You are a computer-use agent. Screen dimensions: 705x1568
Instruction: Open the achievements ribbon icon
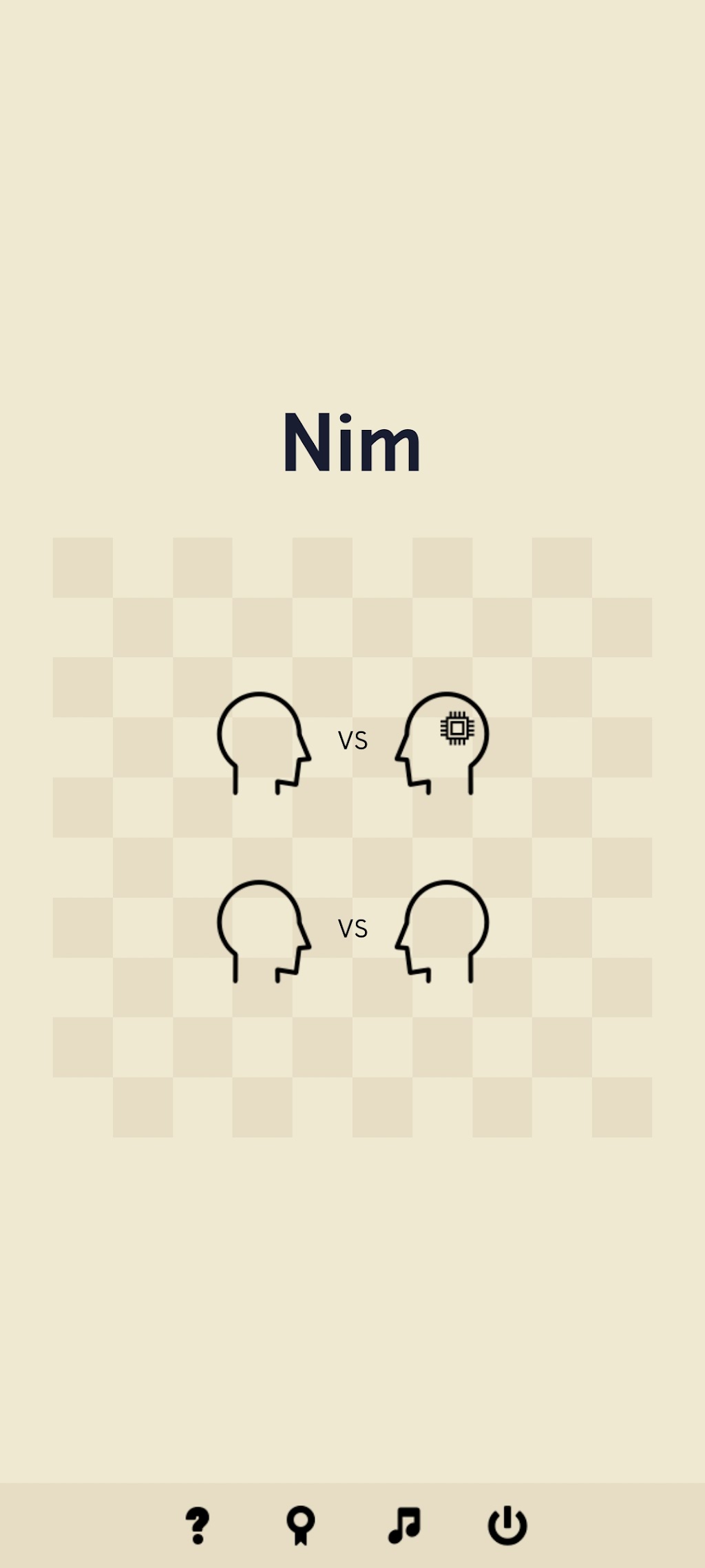tap(301, 1525)
